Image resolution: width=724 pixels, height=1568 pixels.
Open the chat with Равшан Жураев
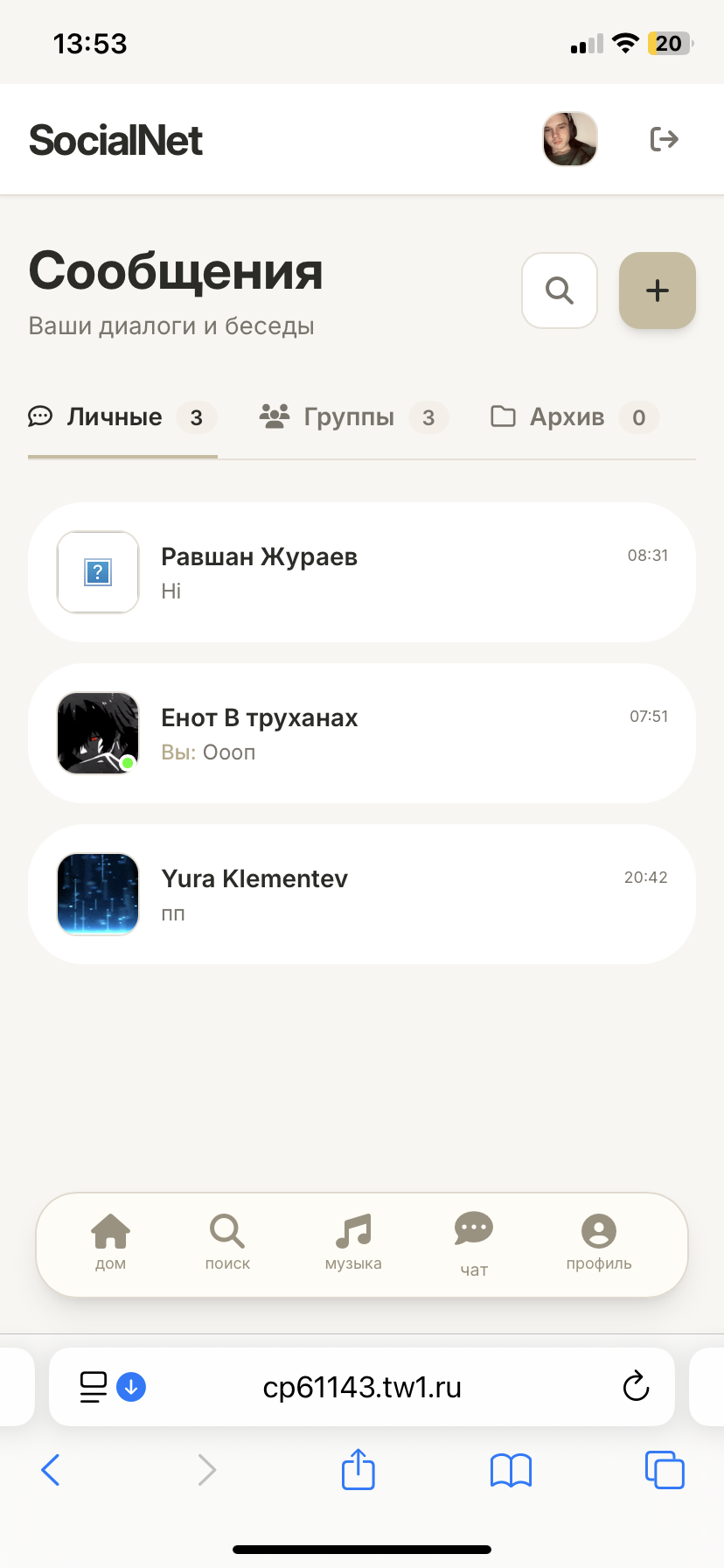362,572
